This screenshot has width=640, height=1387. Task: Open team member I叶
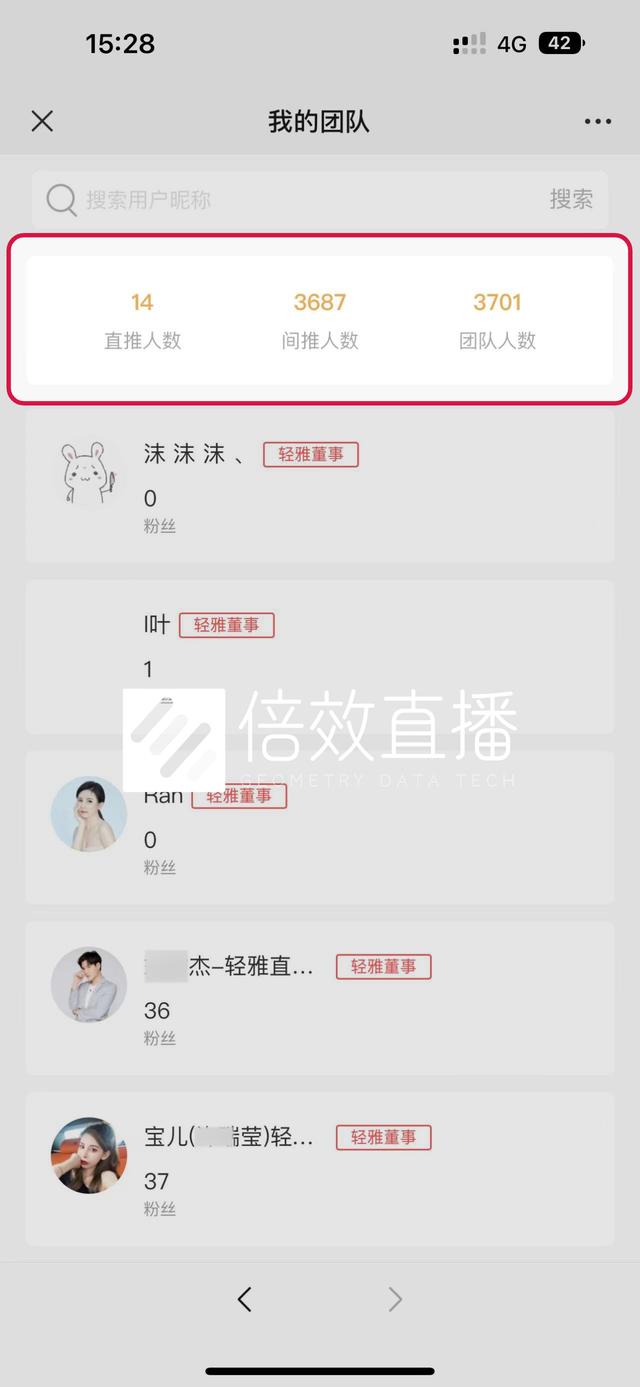click(320, 656)
